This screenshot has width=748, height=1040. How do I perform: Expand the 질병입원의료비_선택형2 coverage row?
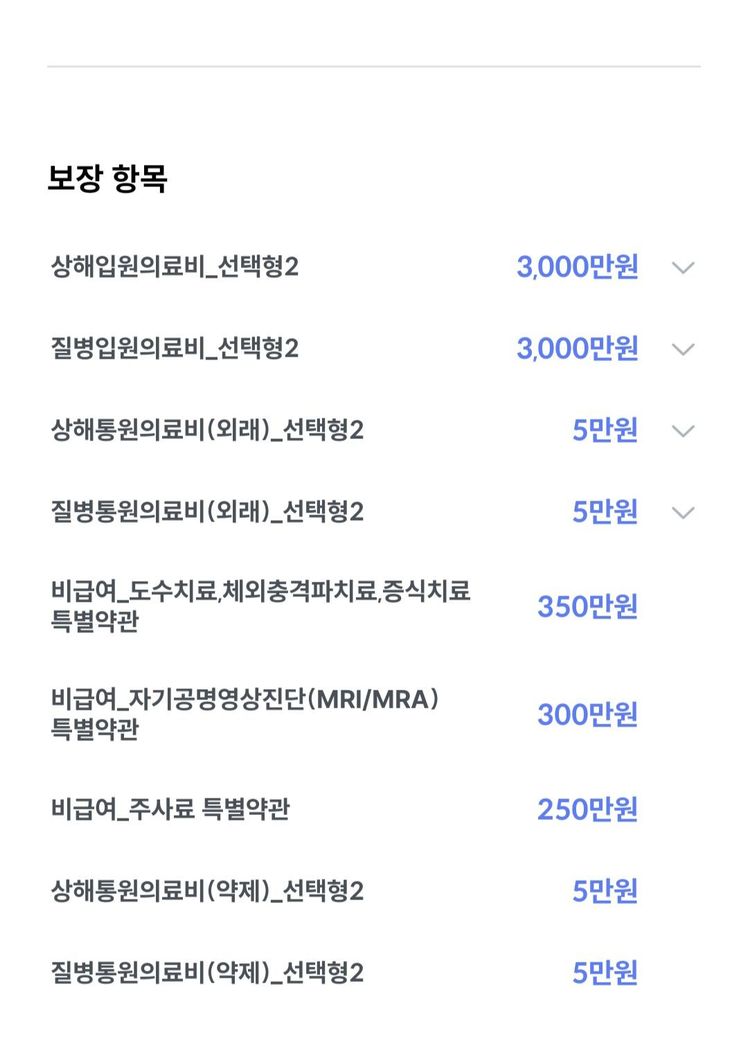point(683,350)
